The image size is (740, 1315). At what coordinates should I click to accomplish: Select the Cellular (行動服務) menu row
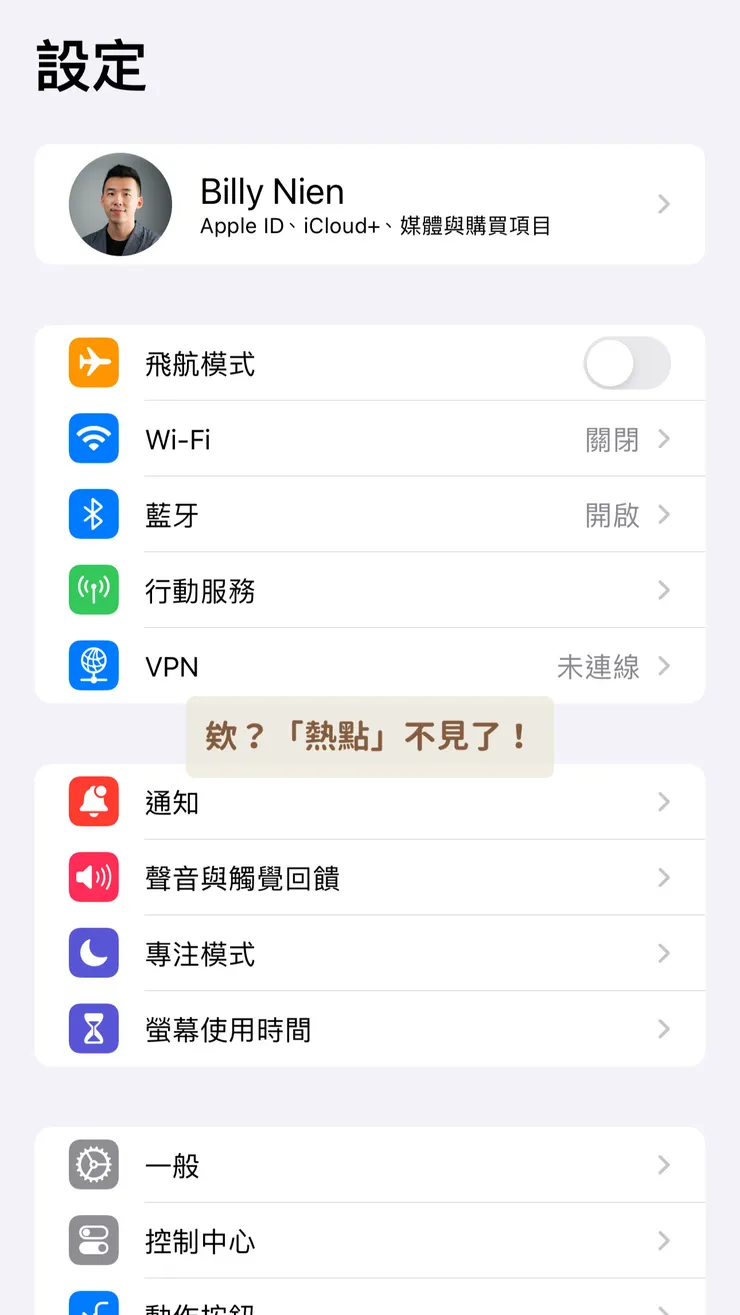point(370,590)
